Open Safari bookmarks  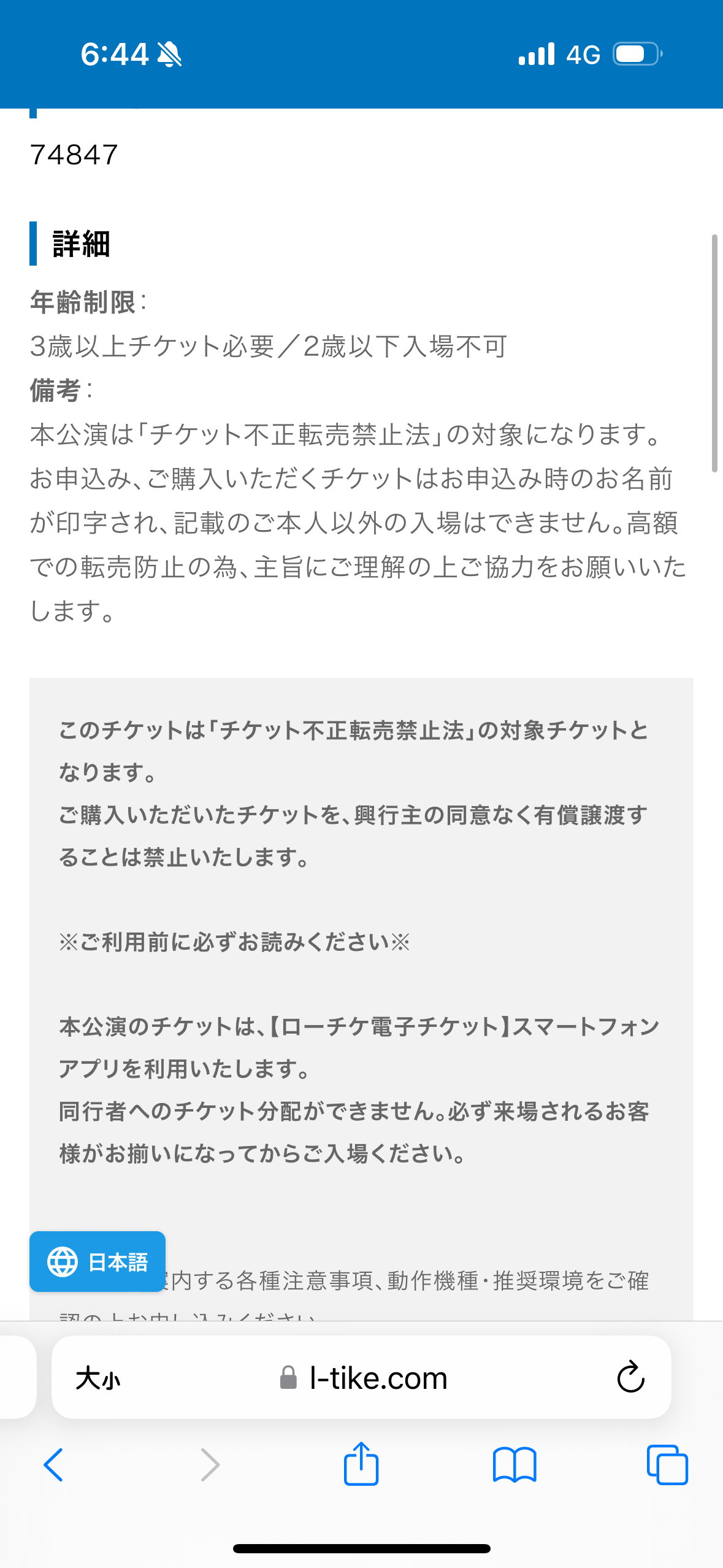(515, 1465)
